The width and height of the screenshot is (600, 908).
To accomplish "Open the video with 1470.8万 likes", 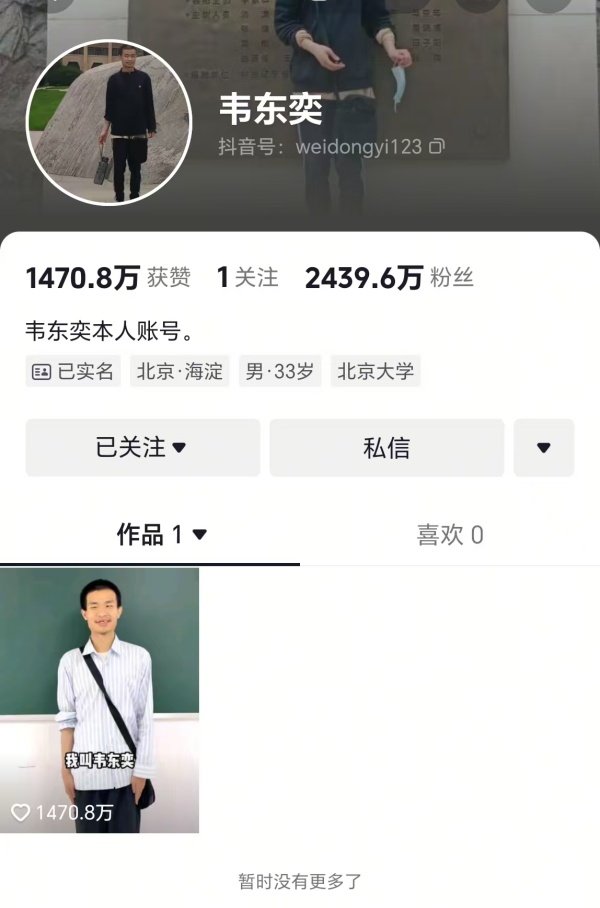I will point(99,700).
